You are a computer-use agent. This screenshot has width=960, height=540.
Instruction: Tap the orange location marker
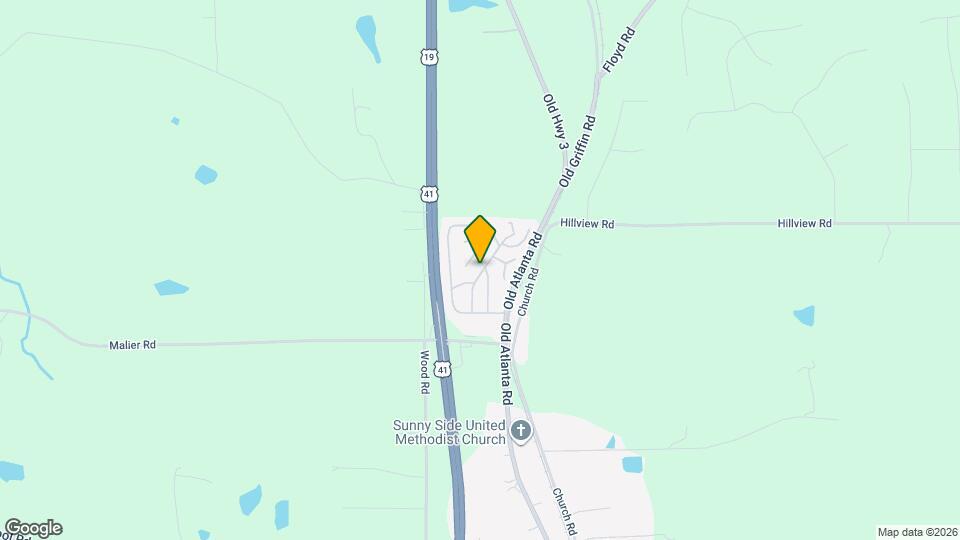click(x=480, y=238)
